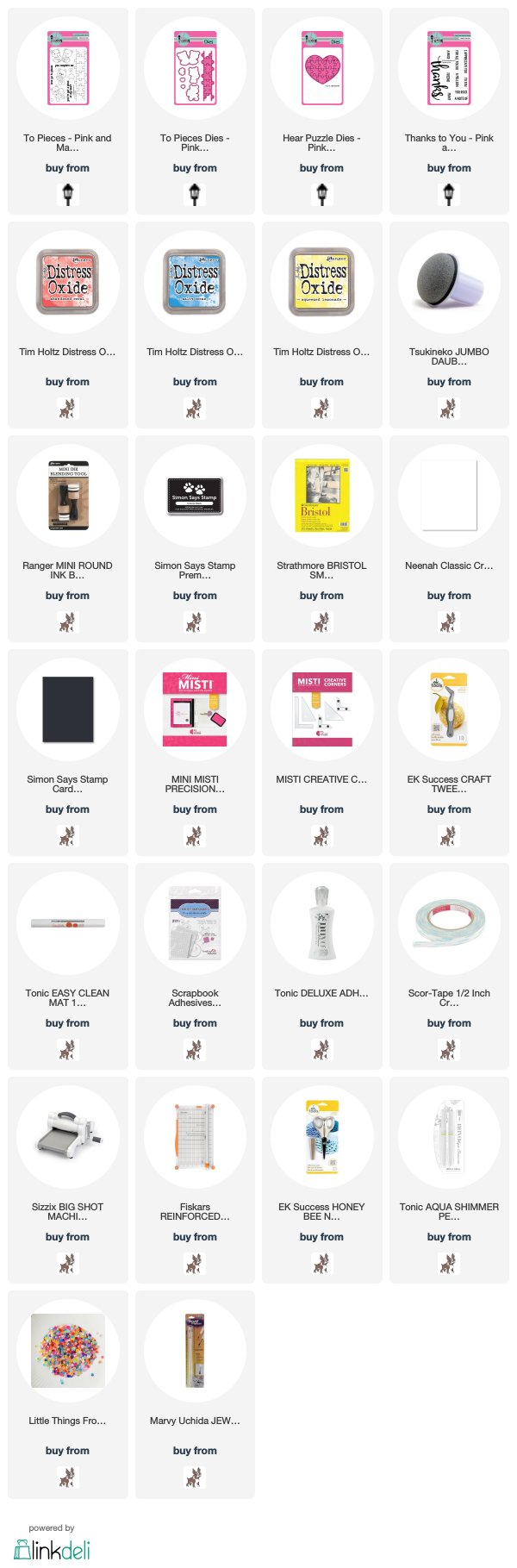The width and height of the screenshot is (517, 1568).
Task: Tap store icon under To Pieces Dies
Action: point(196,195)
